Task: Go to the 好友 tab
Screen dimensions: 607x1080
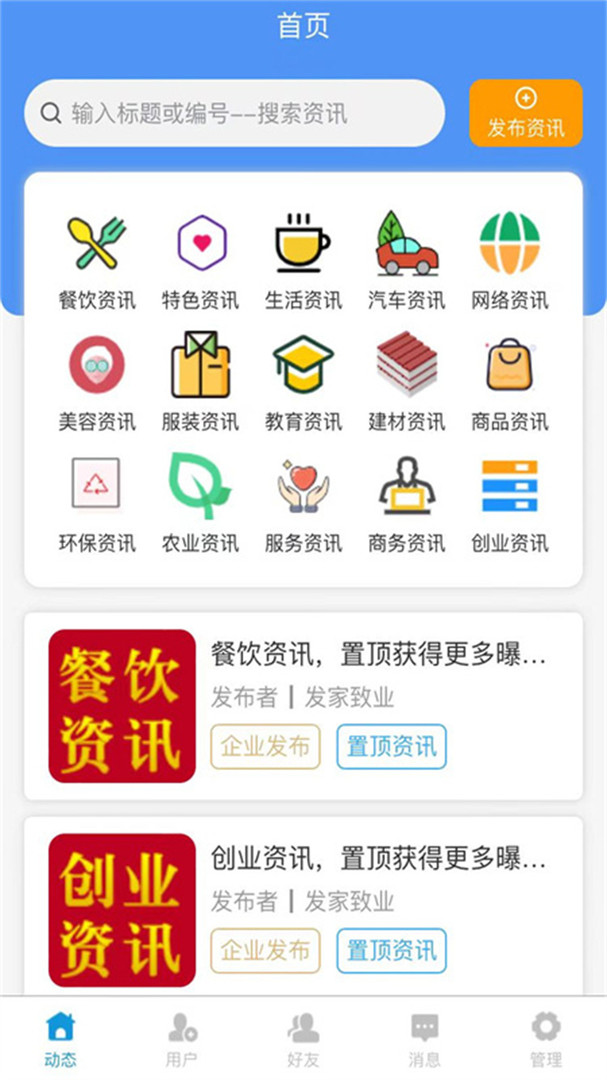Action: pyautogui.click(x=303, y=1039)
